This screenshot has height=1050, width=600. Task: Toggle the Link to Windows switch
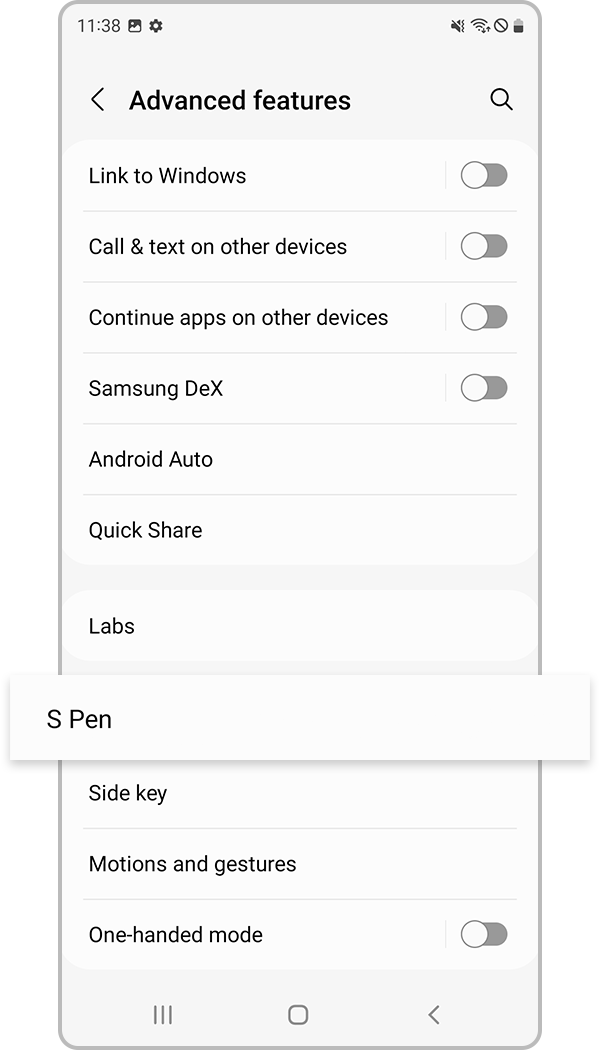tap(484, 176)
